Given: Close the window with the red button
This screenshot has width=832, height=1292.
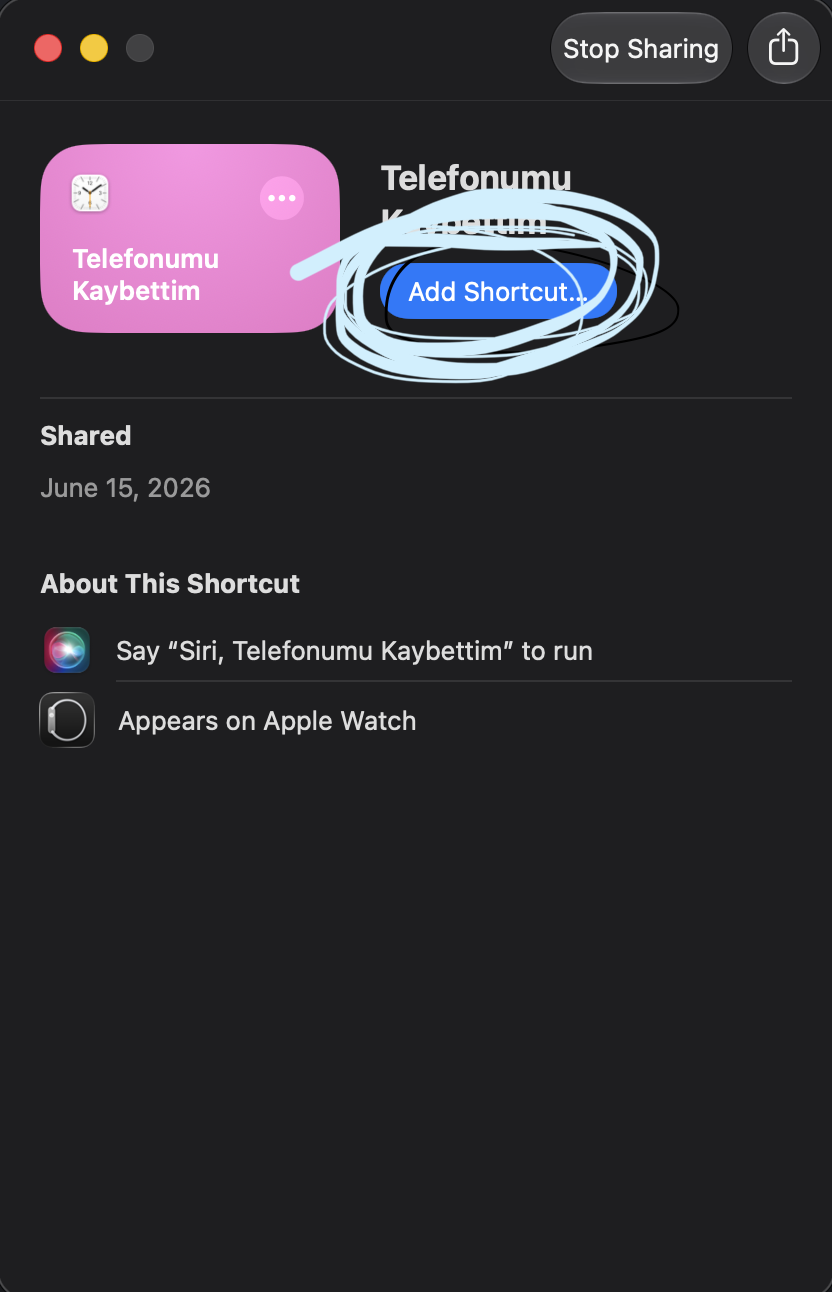Looking at the screenshot, I should coord(48,48).
